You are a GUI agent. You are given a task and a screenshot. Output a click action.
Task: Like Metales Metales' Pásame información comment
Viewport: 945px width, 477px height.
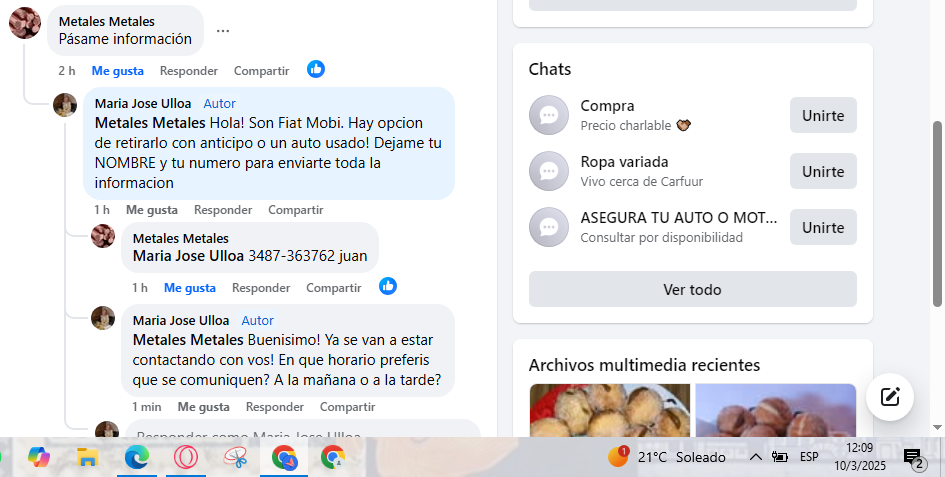(117, 71)
